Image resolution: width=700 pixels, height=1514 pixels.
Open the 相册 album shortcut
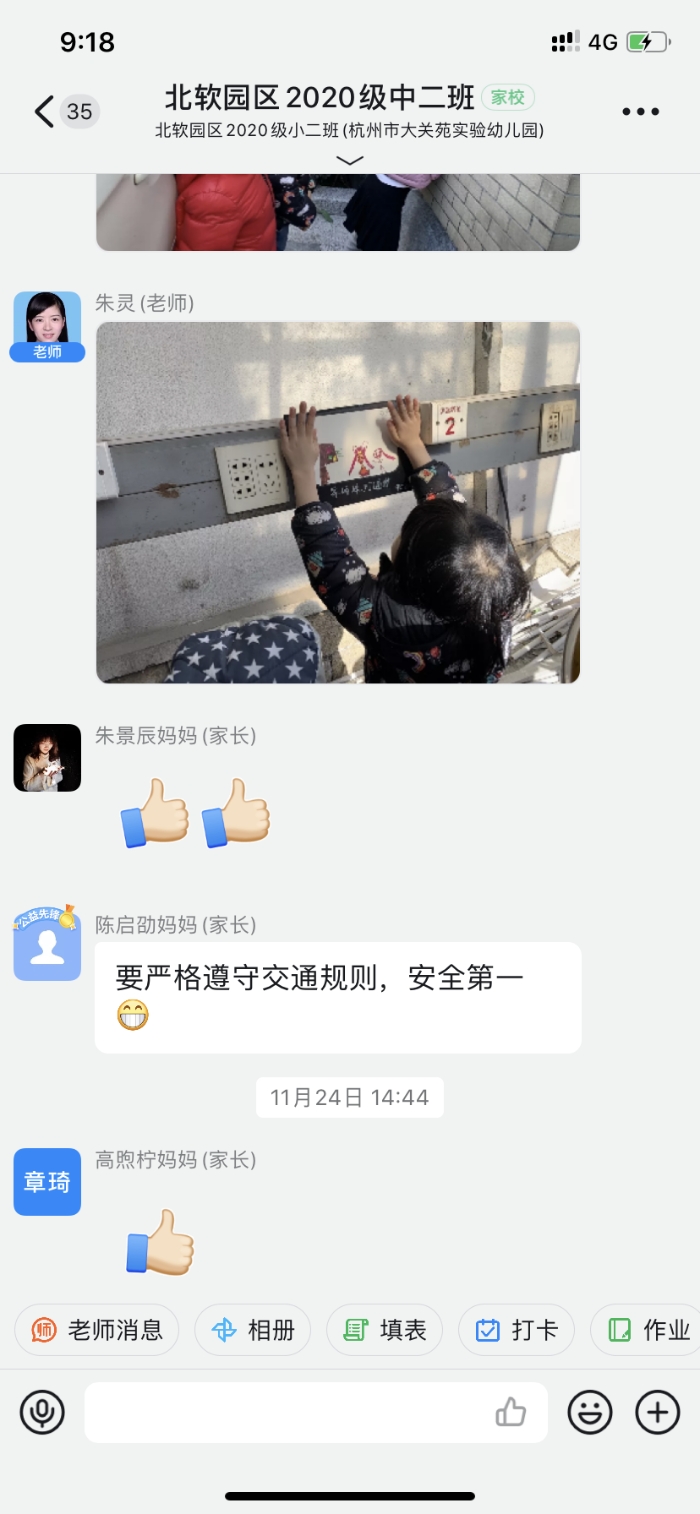click(x=253, y=1330)
